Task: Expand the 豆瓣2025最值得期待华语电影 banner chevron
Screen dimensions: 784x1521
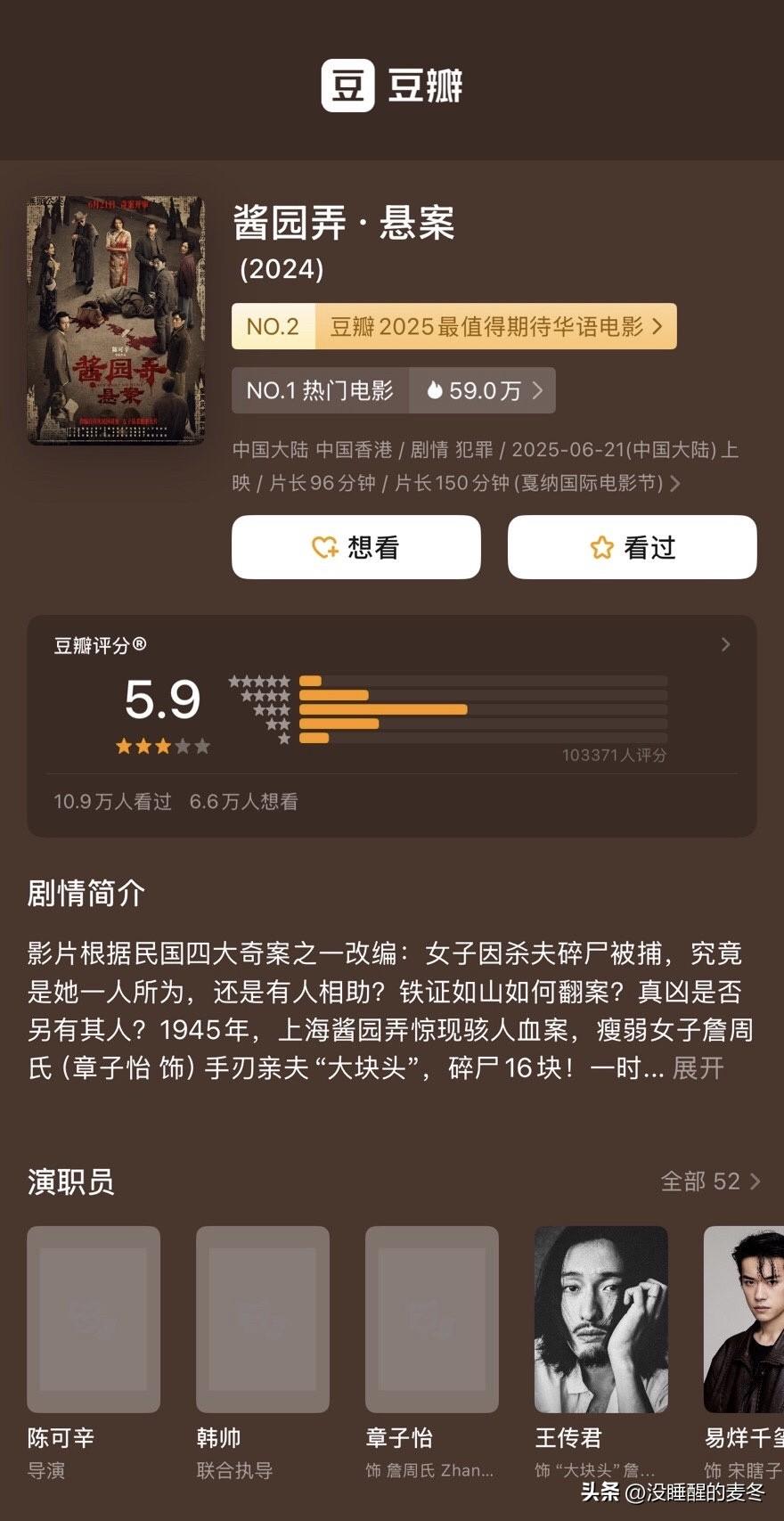Action: coord(658,326)
